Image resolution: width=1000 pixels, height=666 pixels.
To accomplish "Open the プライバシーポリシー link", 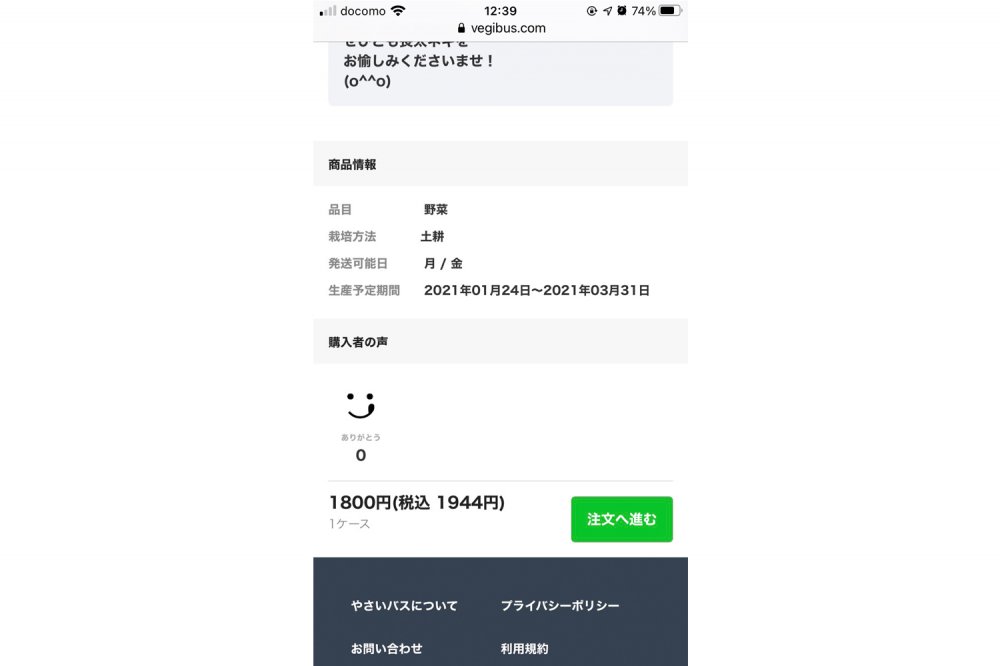I will [x=560, y=606].
